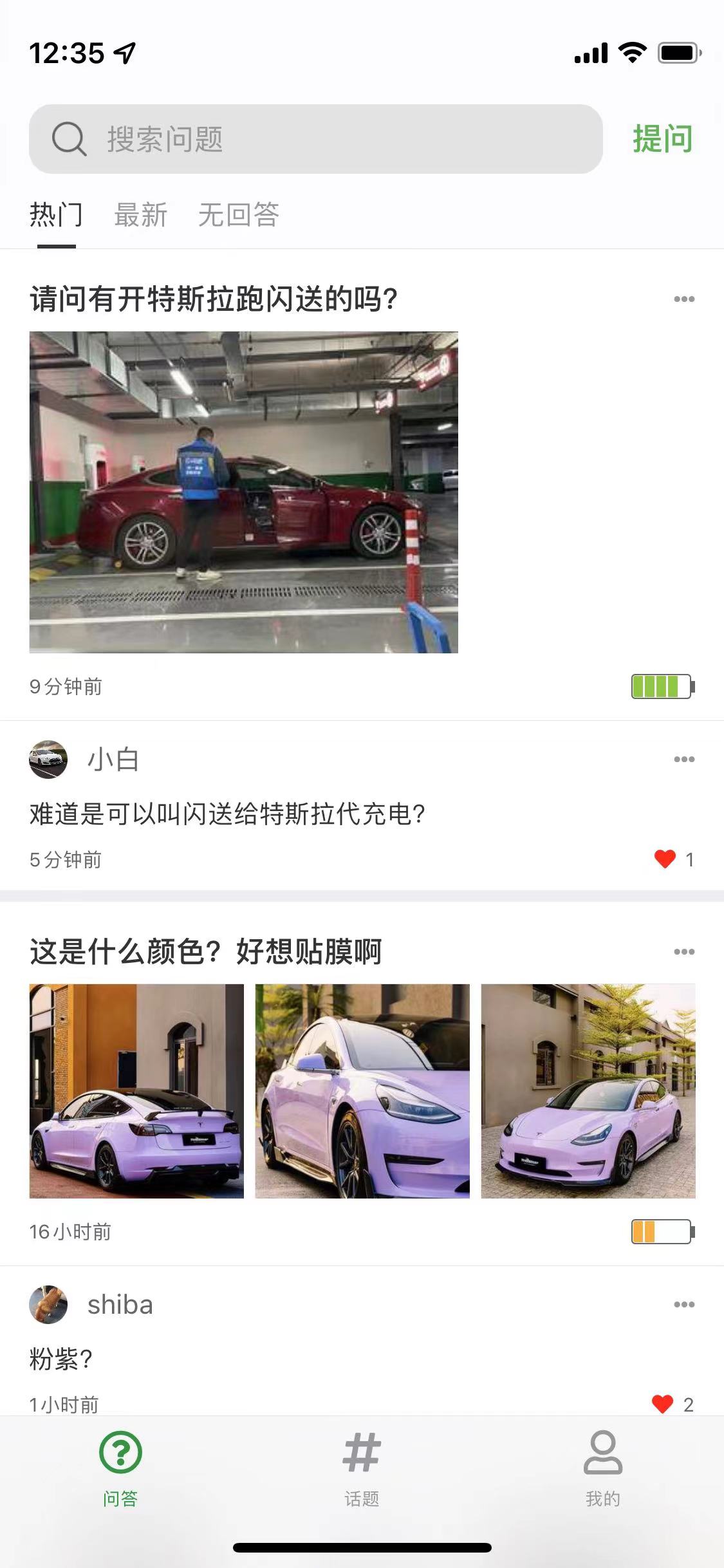Select the 无回答 tab
The width and height of the screenshot is (724, 1568).
[238, 215]
